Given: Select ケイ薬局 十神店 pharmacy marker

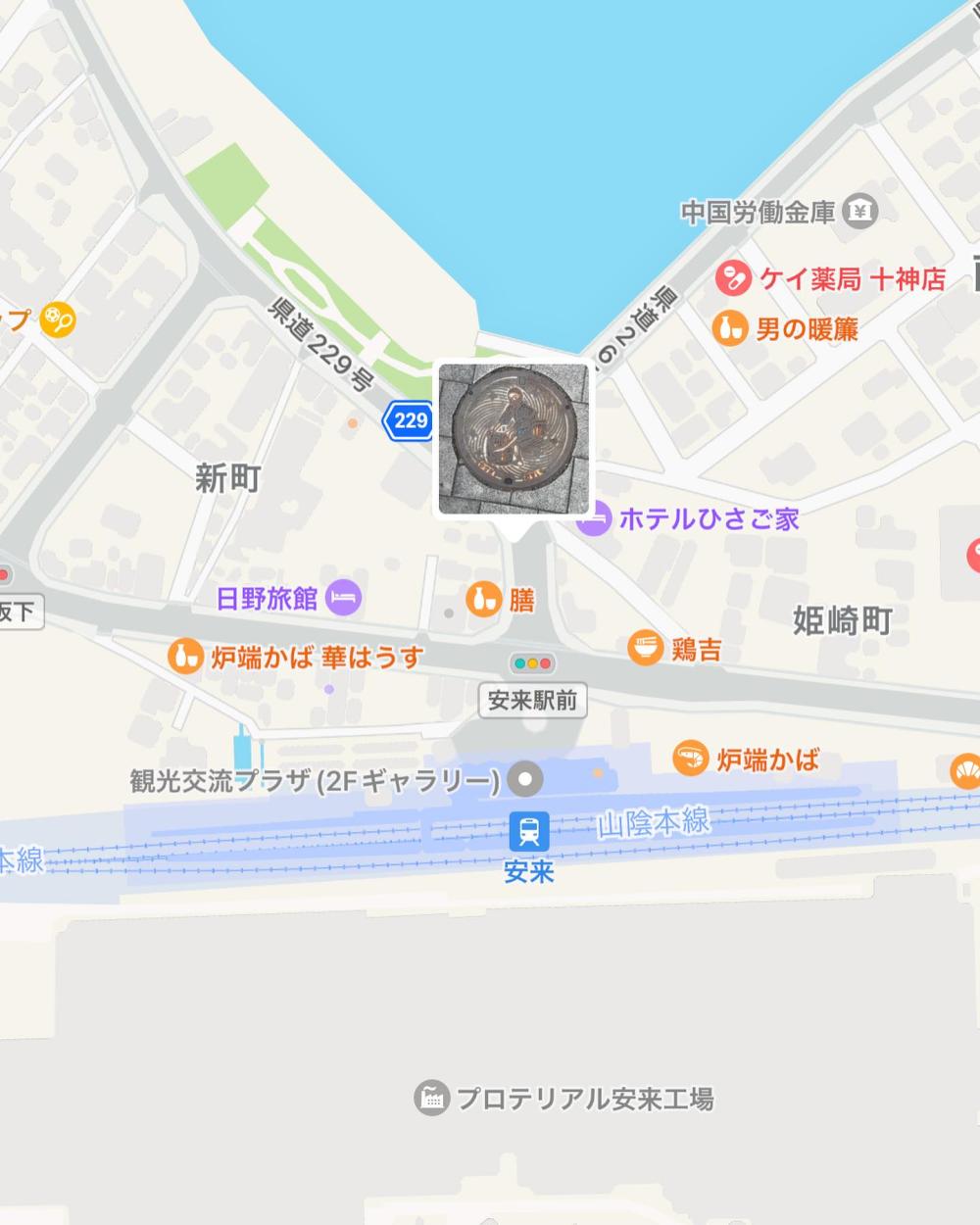Looking at the screenshot, I should pos(731,279).
